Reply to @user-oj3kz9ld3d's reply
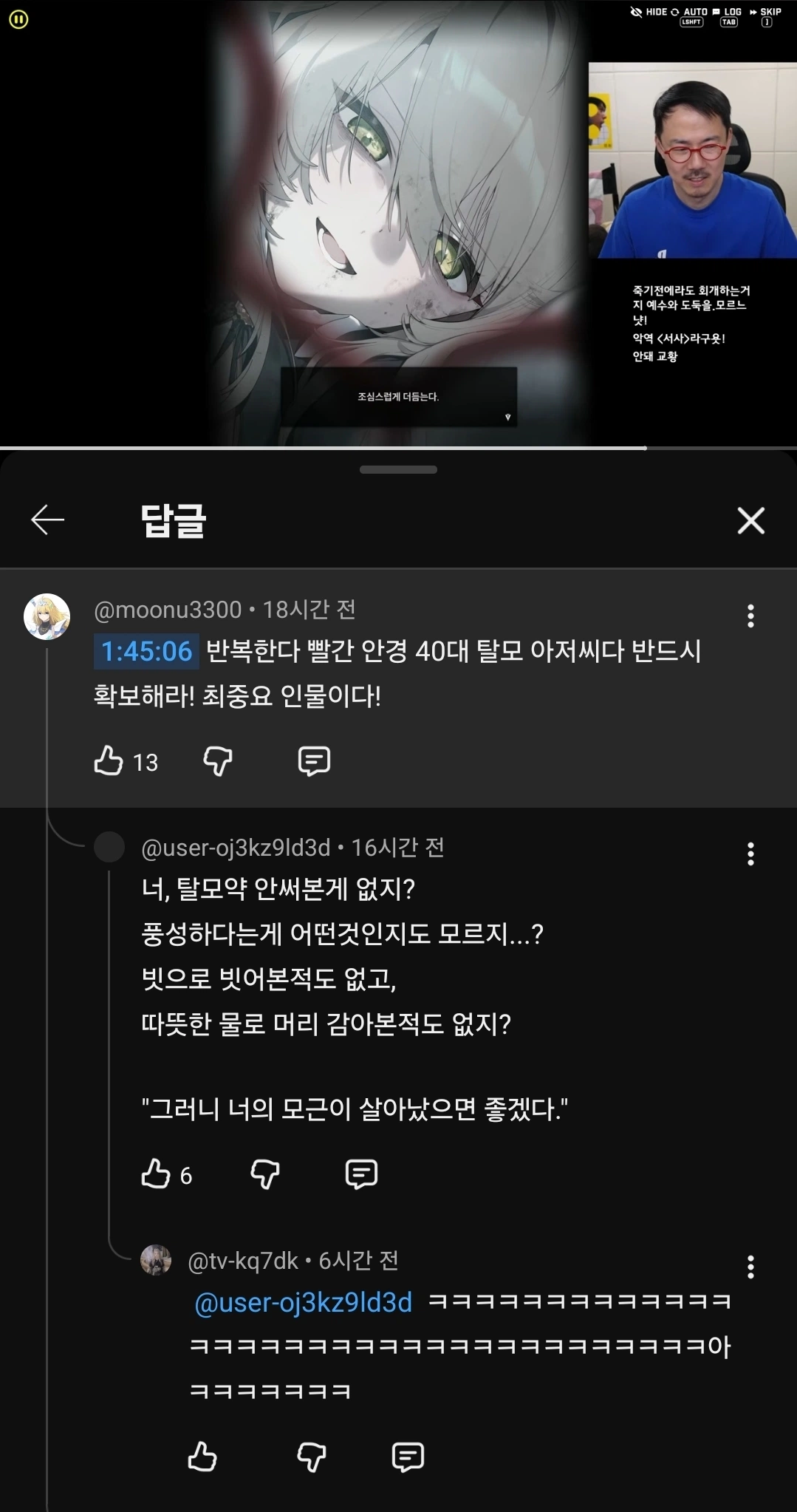797x1512 pixels. point(361,1174)
